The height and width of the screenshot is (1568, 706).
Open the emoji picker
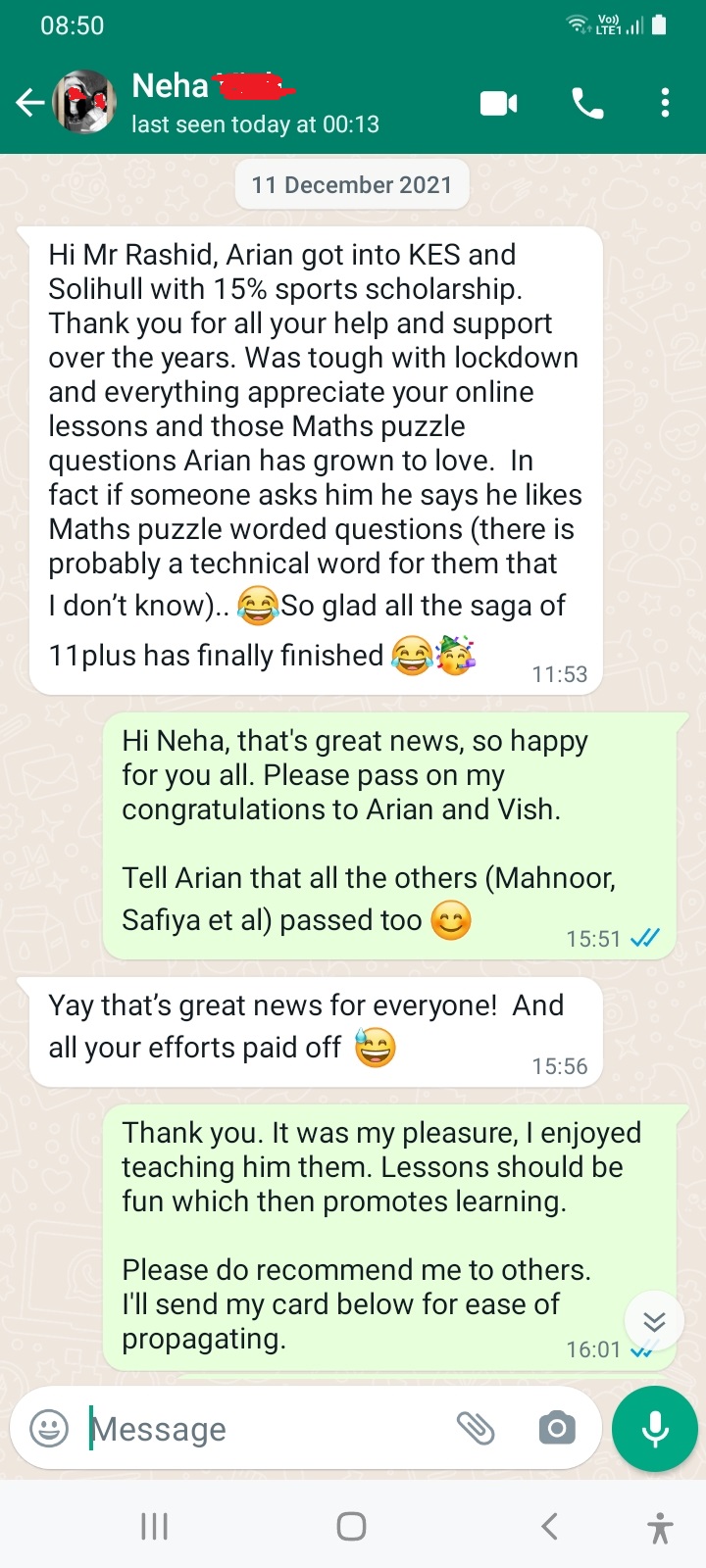[49, 1428]
